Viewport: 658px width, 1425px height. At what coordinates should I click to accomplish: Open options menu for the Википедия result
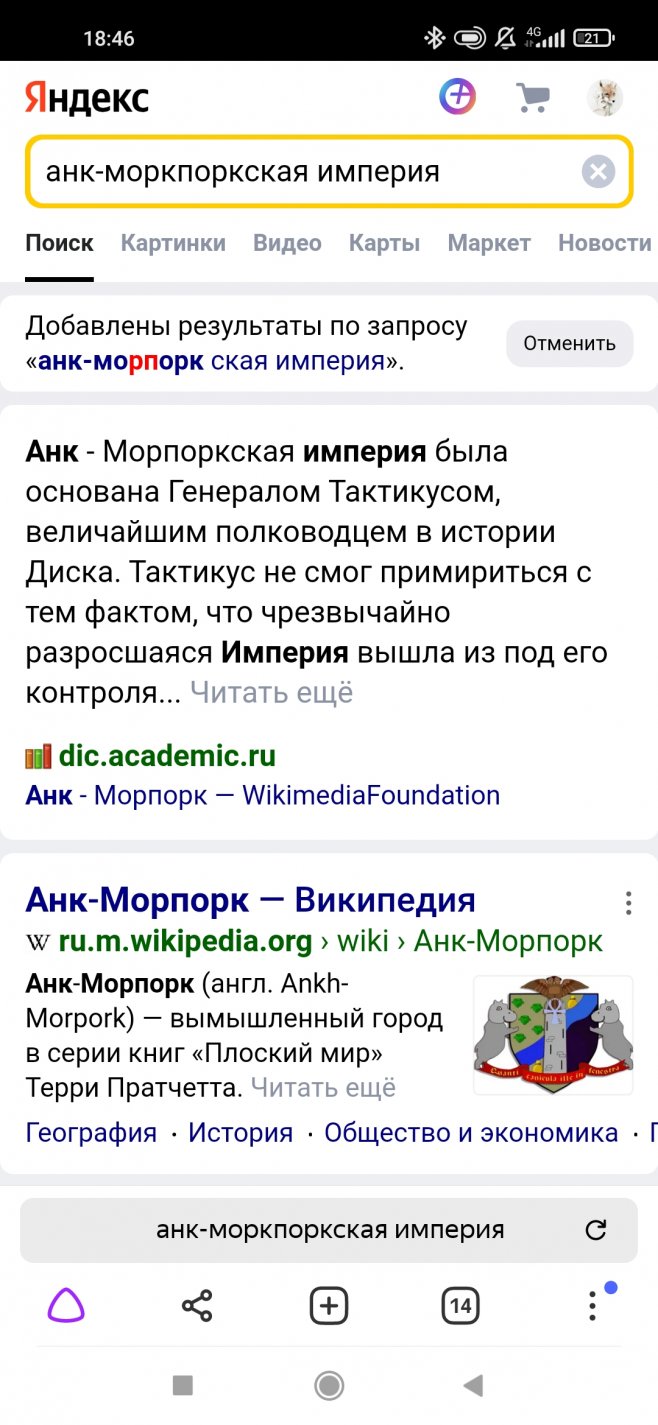click(x=628, y=903)
